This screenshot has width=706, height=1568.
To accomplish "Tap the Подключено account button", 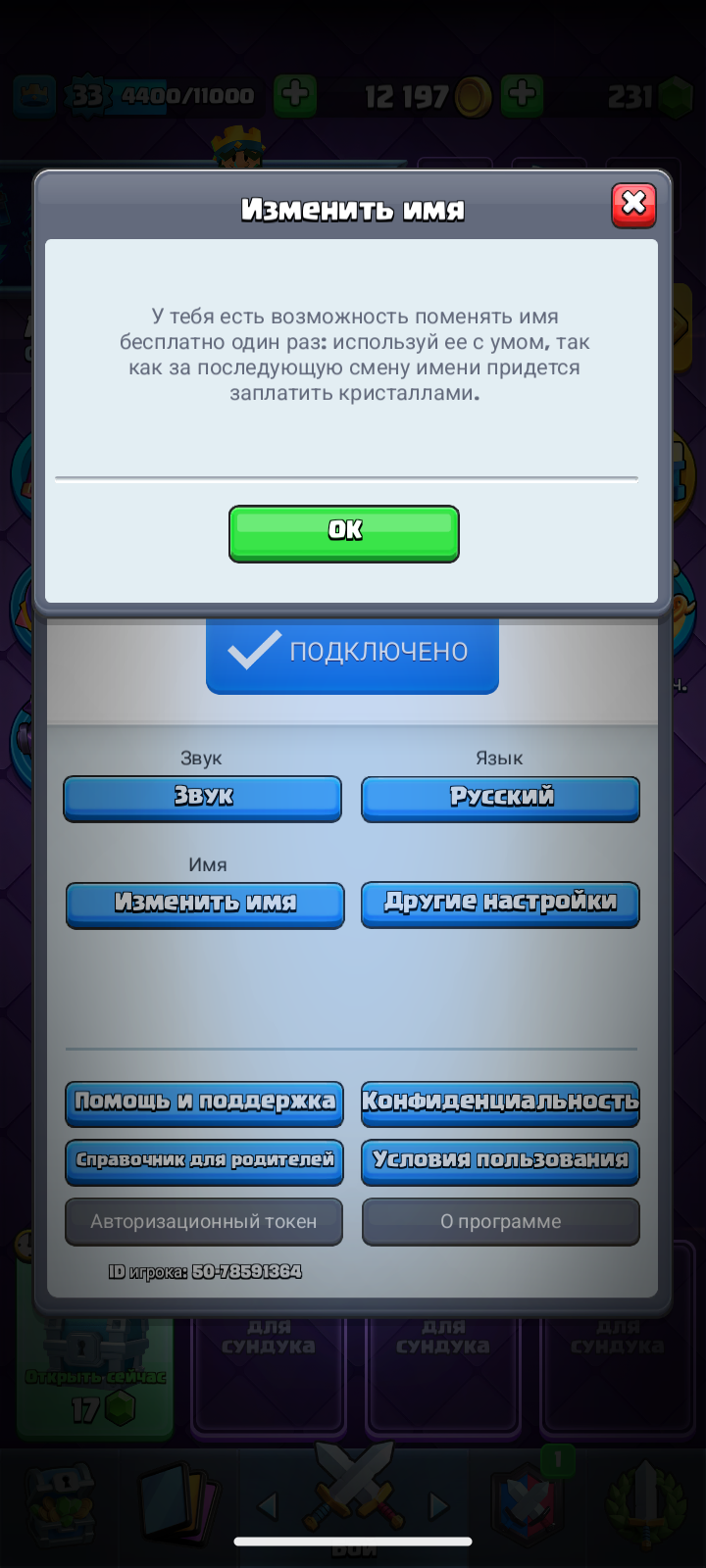I will [352, 655].
